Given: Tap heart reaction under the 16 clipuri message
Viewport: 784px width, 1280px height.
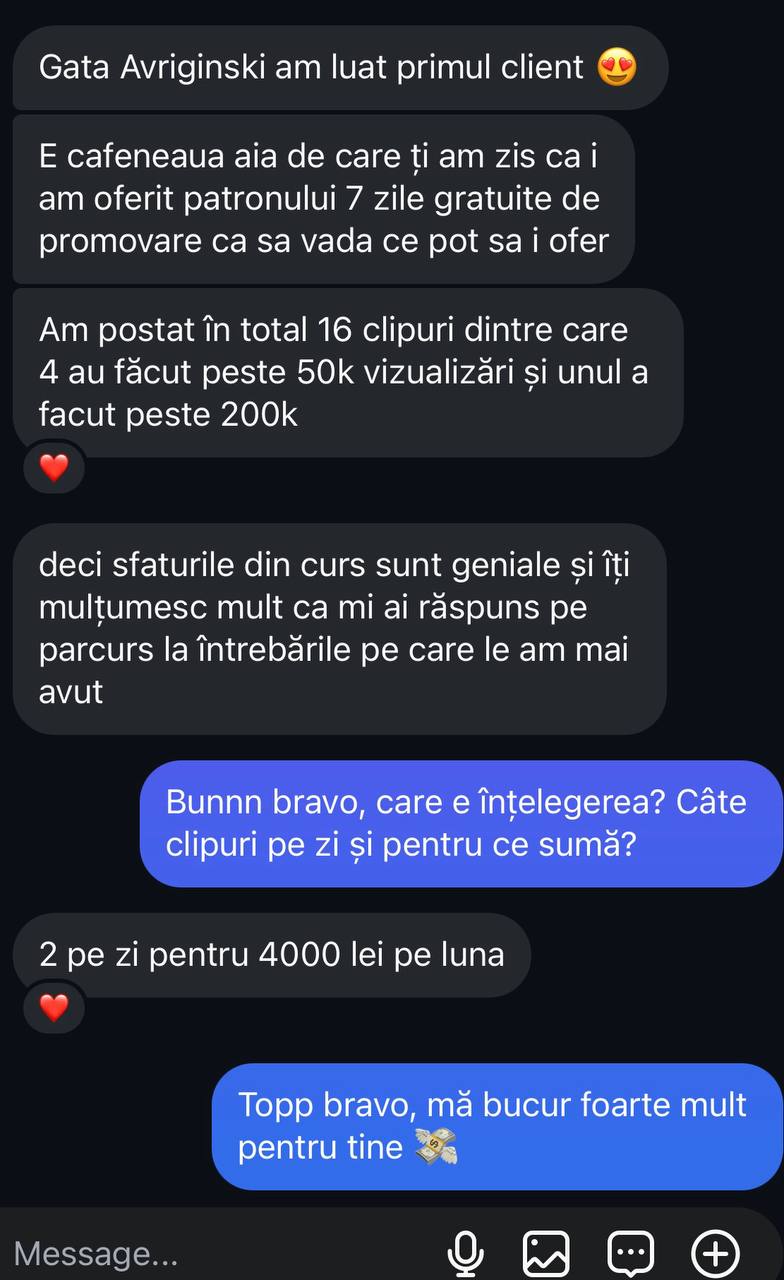Looking at the screenshot, I should [53, 467].
